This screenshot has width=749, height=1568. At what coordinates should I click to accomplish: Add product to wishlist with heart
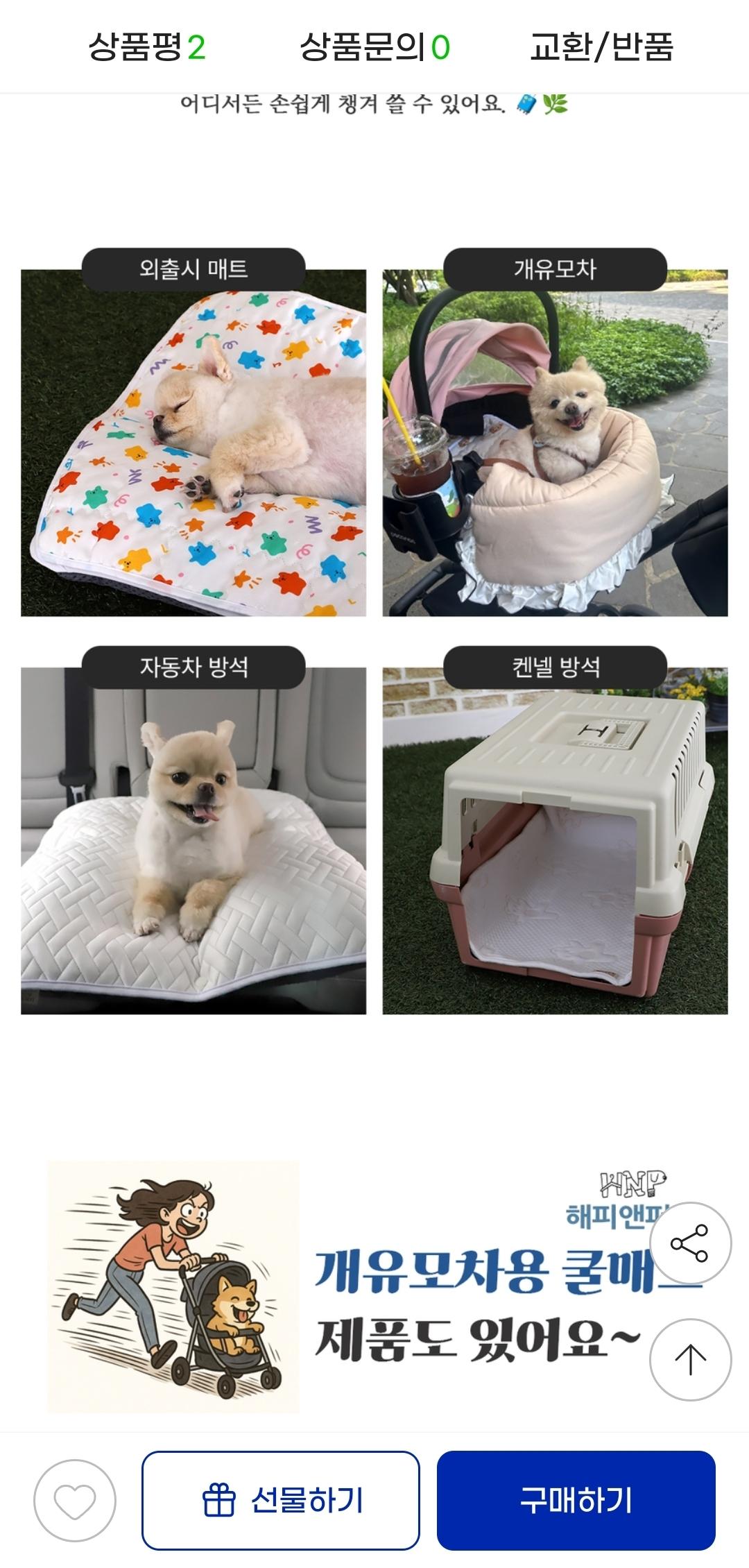pos(75,1500)
